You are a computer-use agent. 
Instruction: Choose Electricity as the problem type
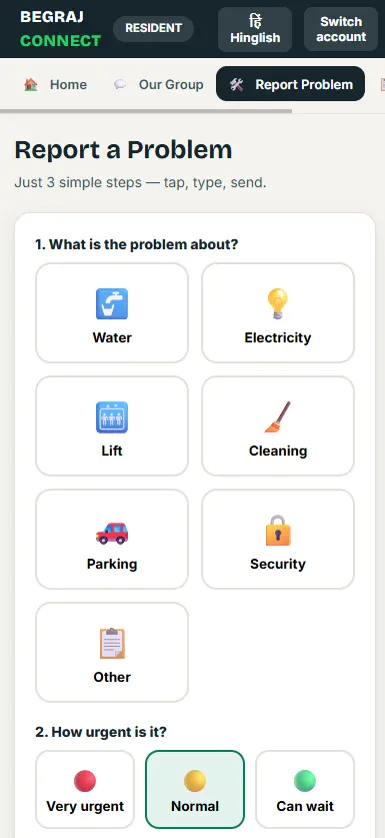278,313
